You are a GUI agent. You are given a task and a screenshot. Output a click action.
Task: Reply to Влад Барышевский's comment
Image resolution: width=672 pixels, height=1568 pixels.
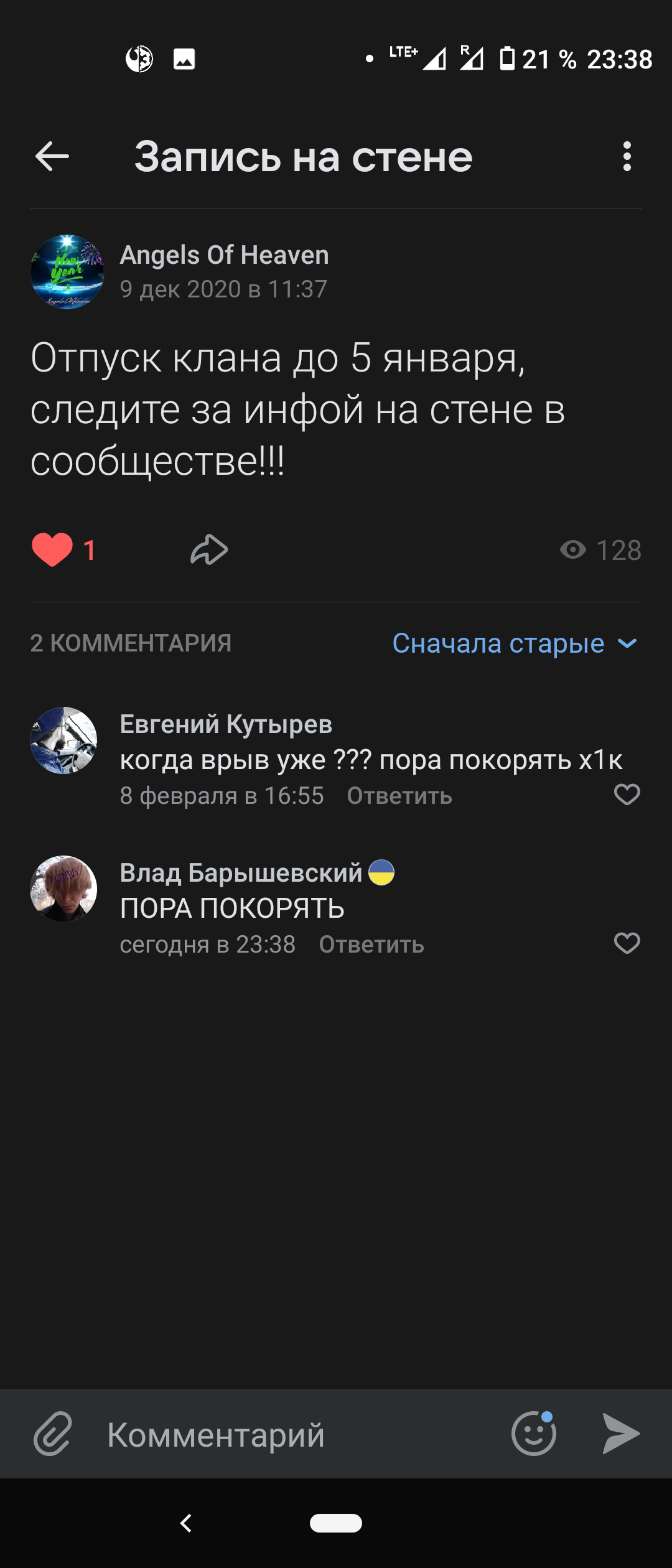(x=371, y=943)
